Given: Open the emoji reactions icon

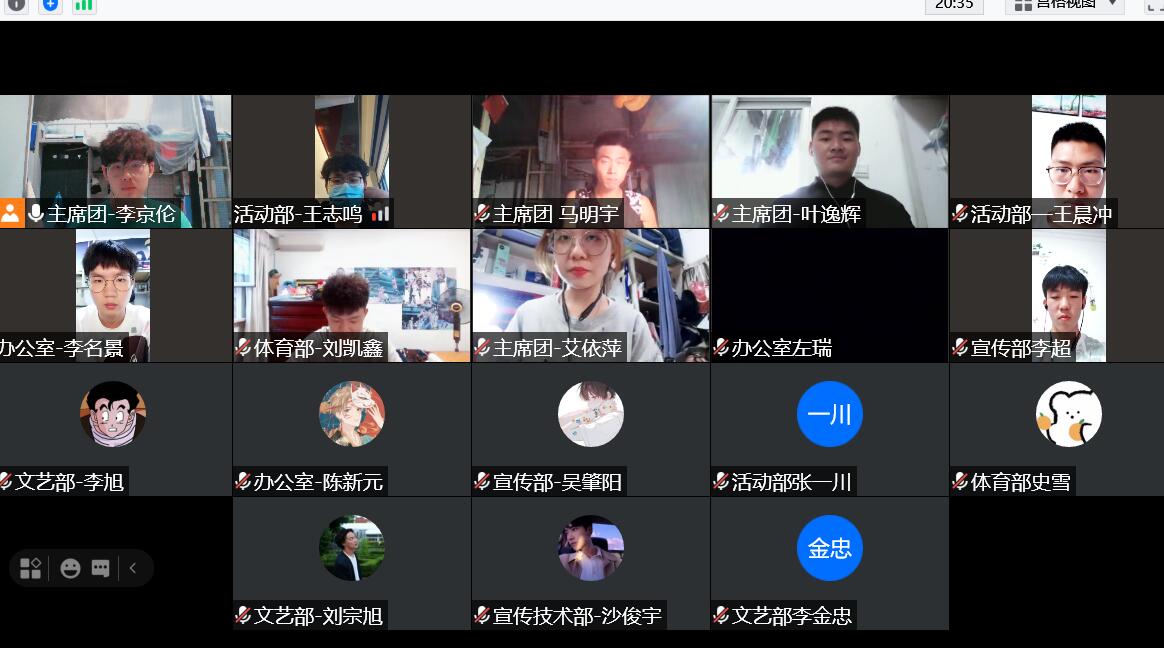Looking at the screenshot, I should 70,568.
